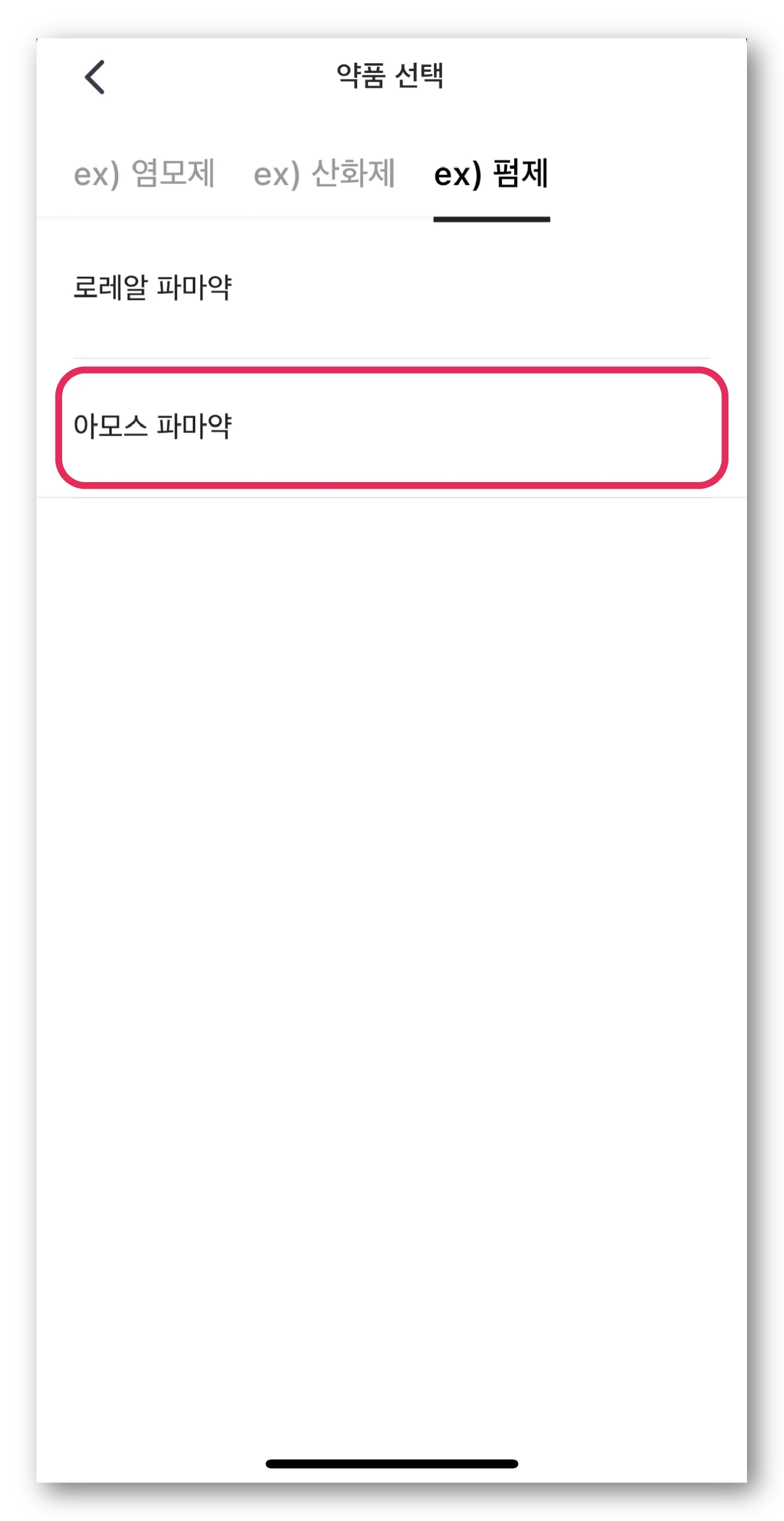This screenshot has height=1521, width=784.
Task: Switch to the ex) 염모제 tab
Action: click(x=144, y=174)
